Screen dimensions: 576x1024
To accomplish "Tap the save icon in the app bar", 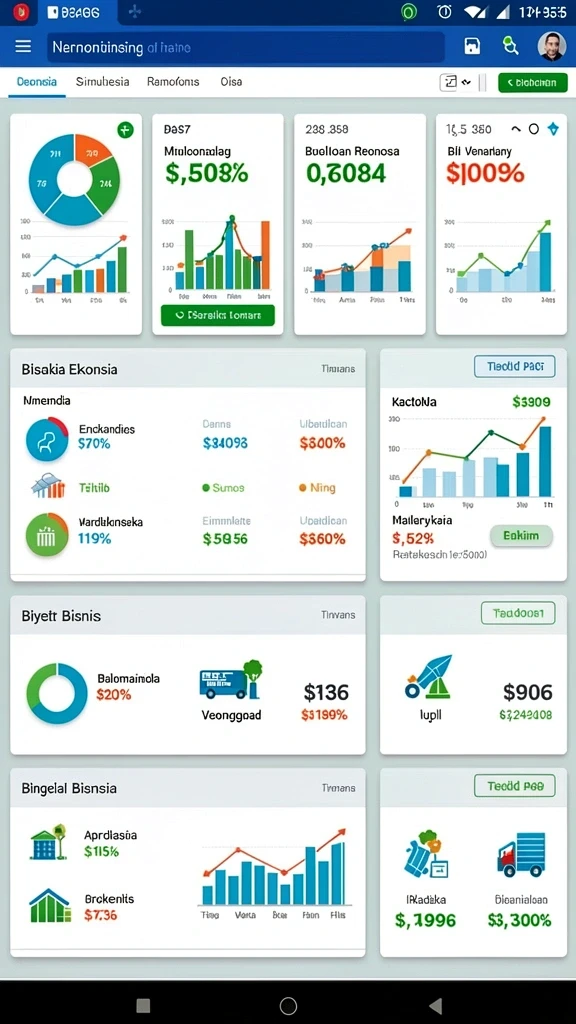I will click(x=472, y=46).
